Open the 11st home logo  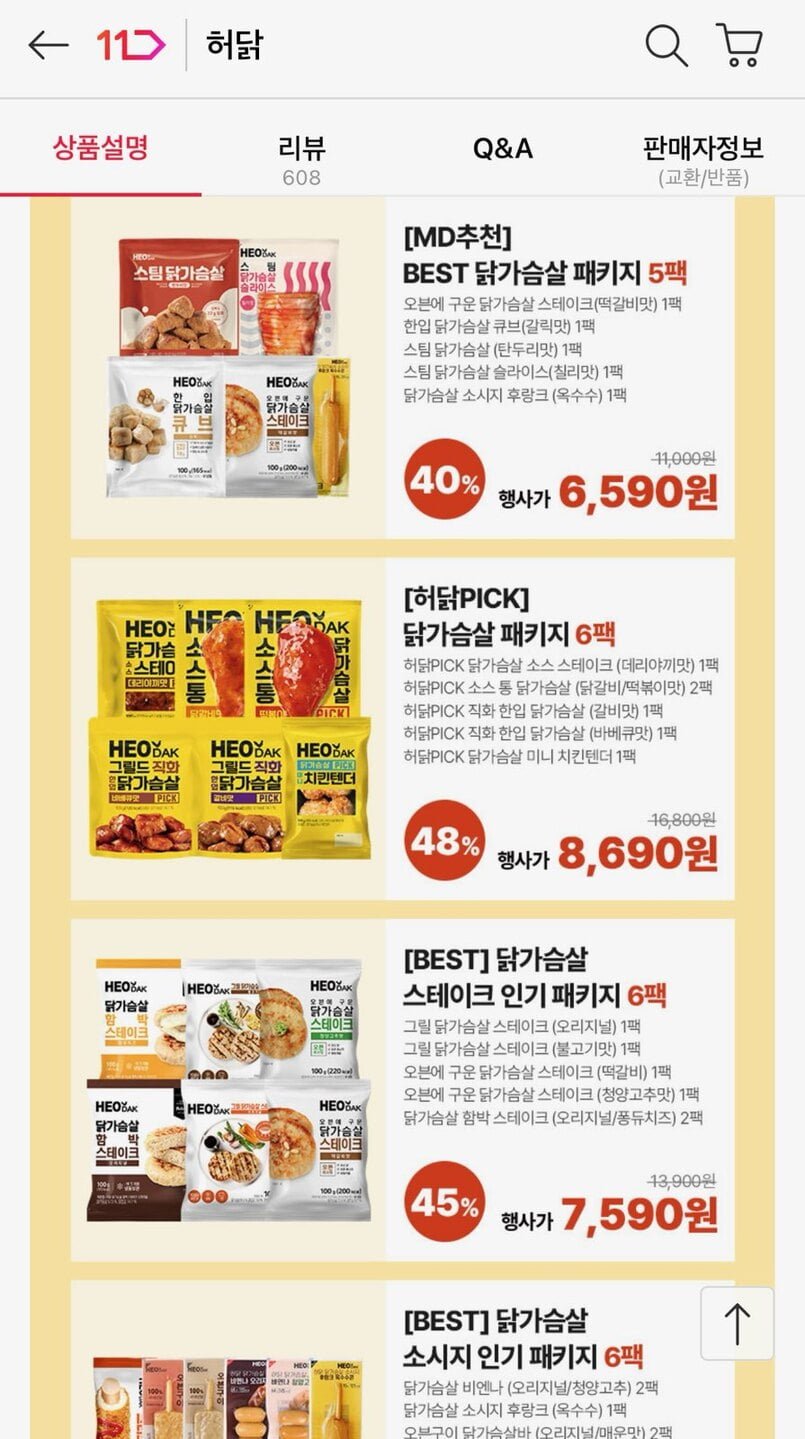(130, 45)
